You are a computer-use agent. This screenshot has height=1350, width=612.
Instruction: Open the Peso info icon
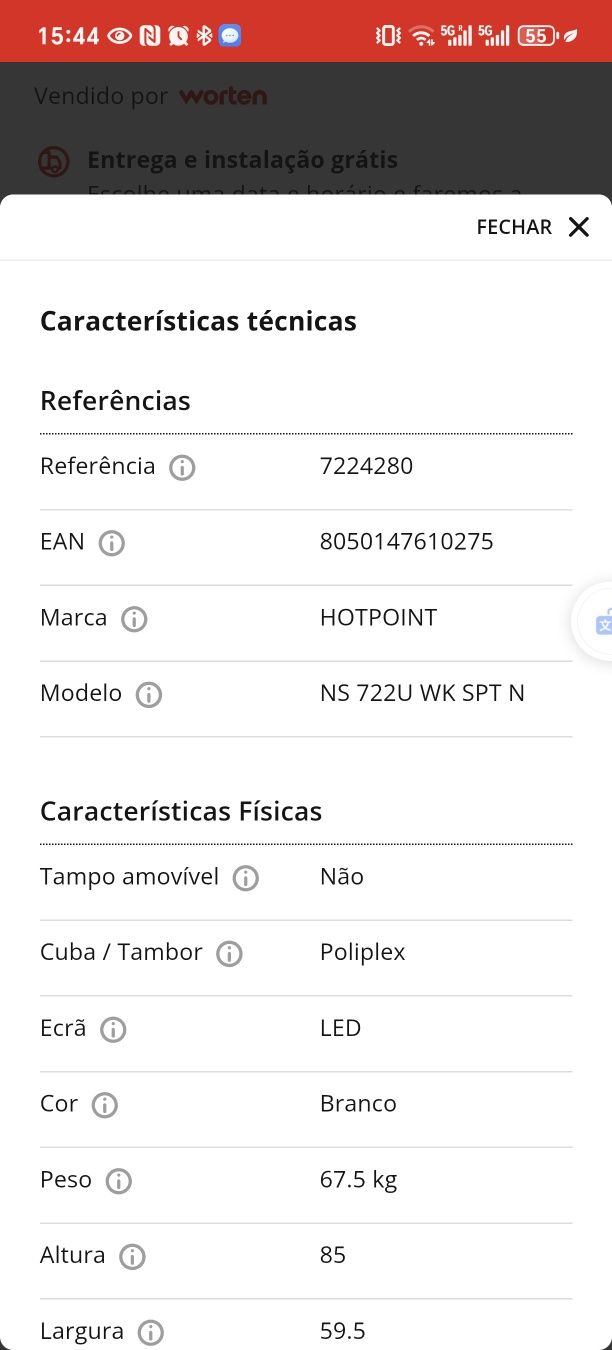coord(119,1181)
